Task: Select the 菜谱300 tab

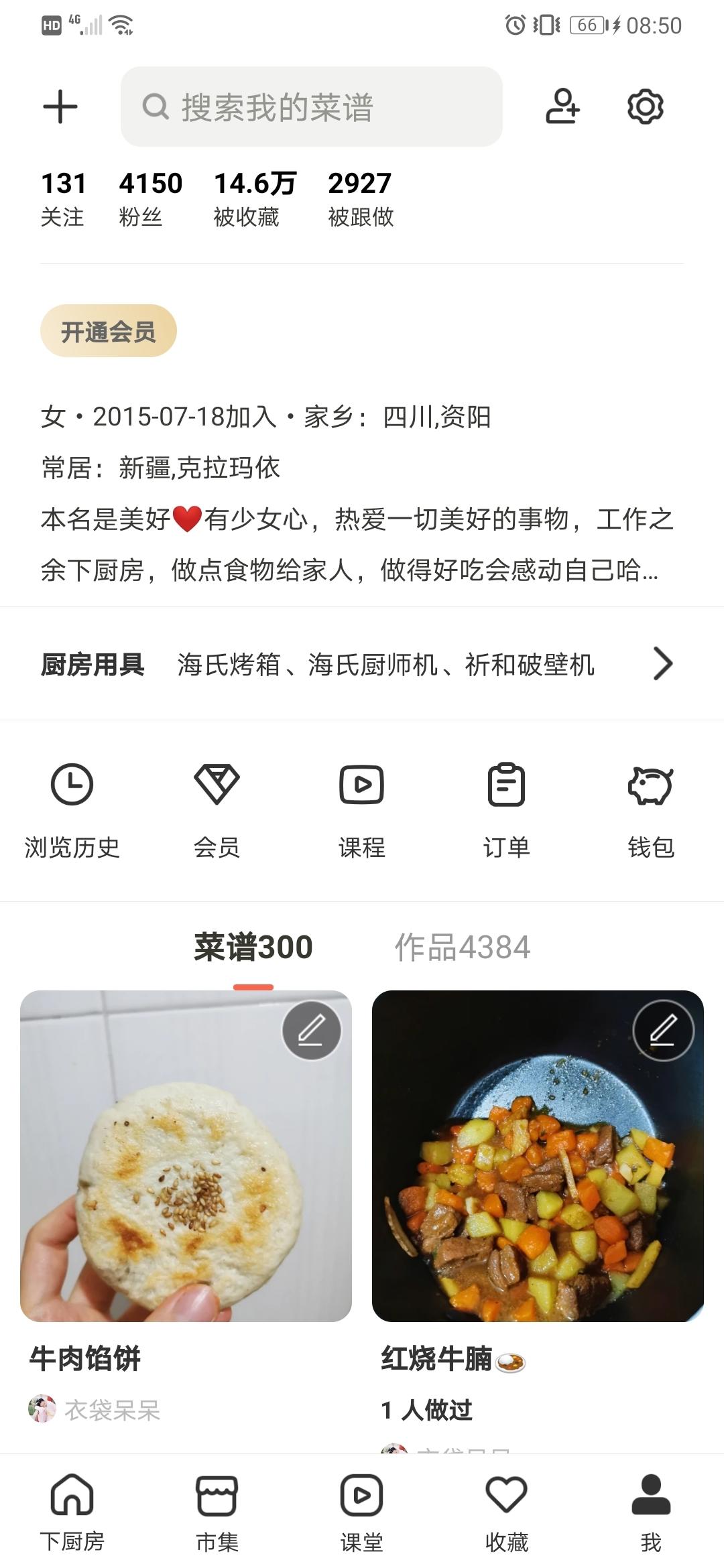Action: [253, 948]
